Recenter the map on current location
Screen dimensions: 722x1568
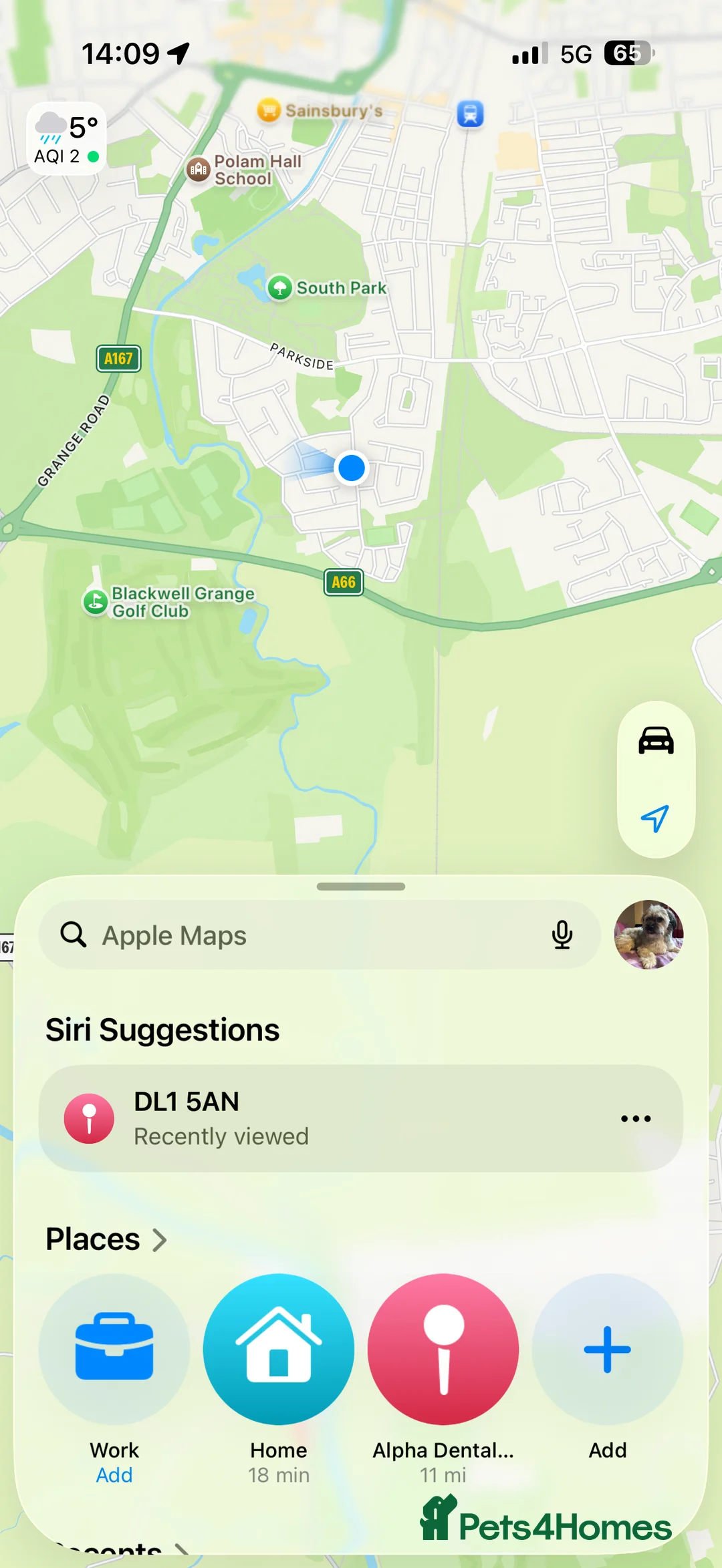(655, 818)
